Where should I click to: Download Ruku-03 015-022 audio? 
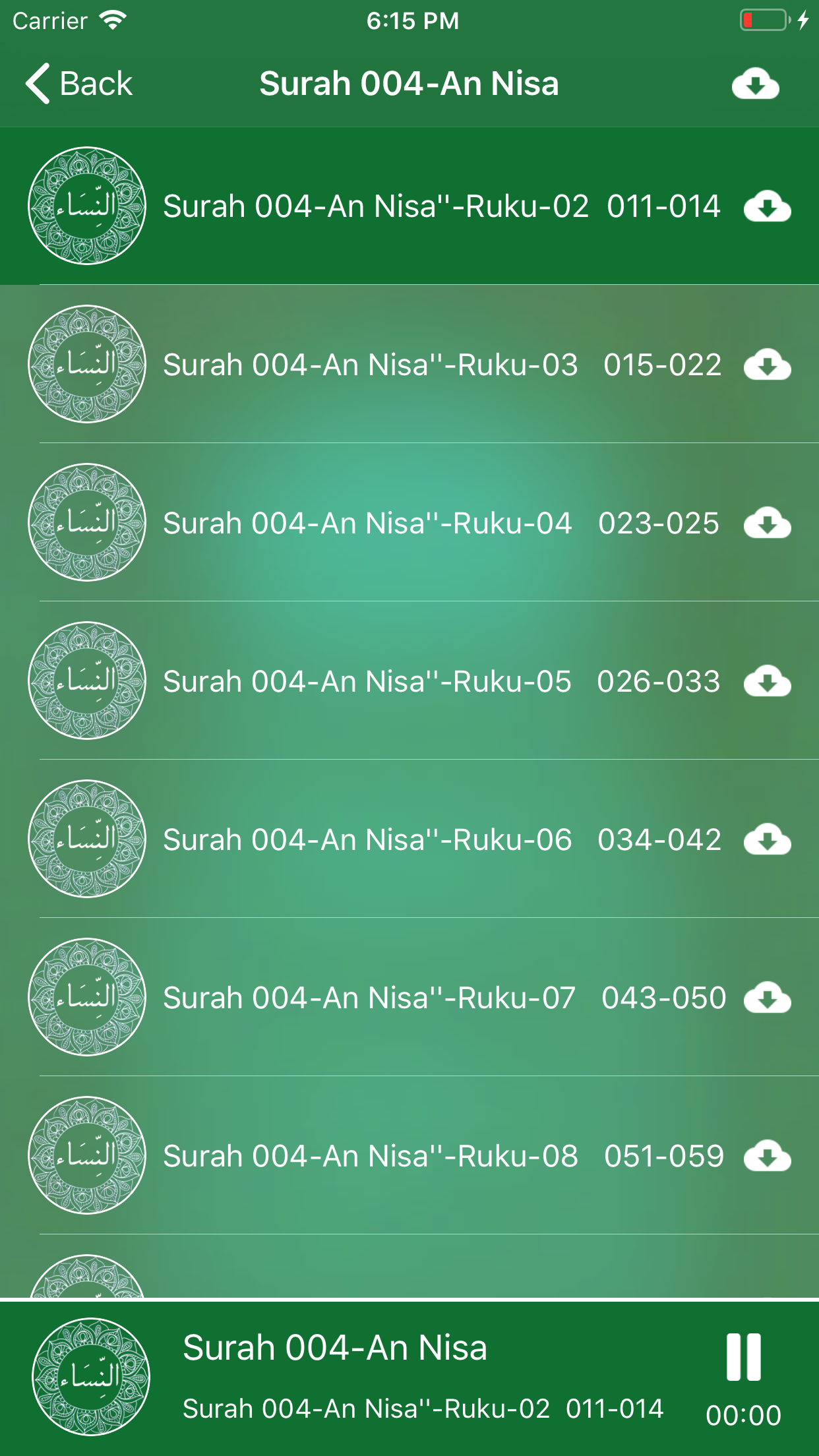point(768,364)
